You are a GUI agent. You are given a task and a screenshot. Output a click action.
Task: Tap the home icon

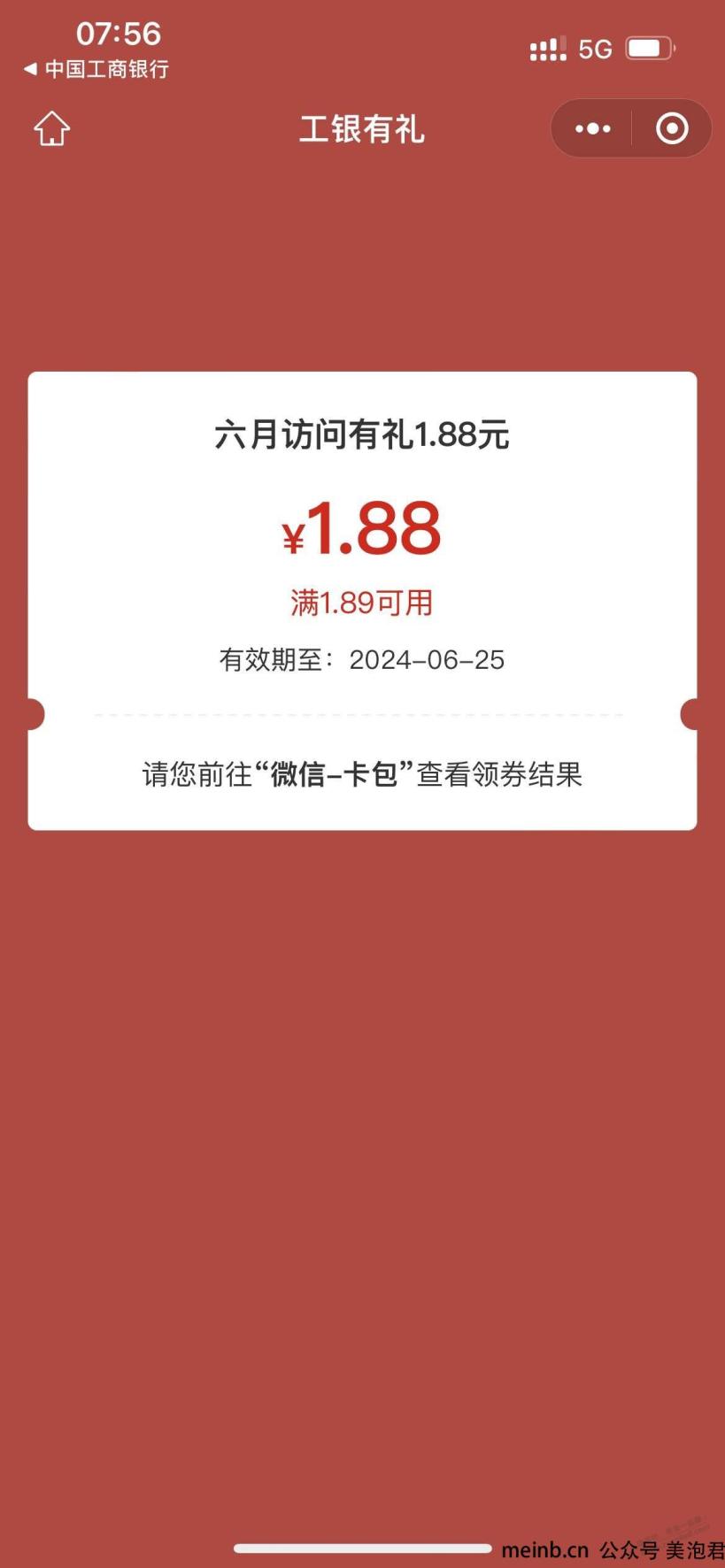(x=52, y=128)
